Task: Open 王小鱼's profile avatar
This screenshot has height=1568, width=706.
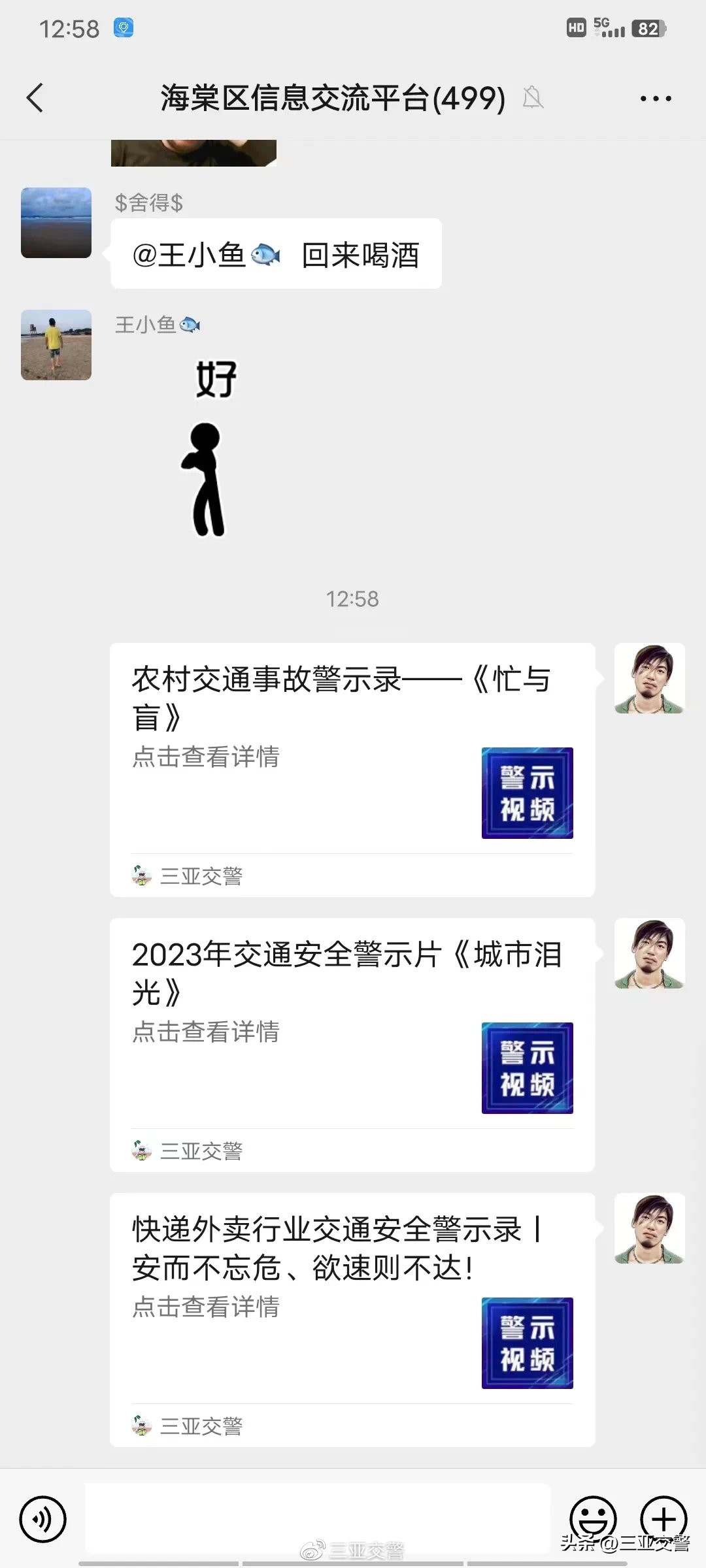Action: point(56,344)
